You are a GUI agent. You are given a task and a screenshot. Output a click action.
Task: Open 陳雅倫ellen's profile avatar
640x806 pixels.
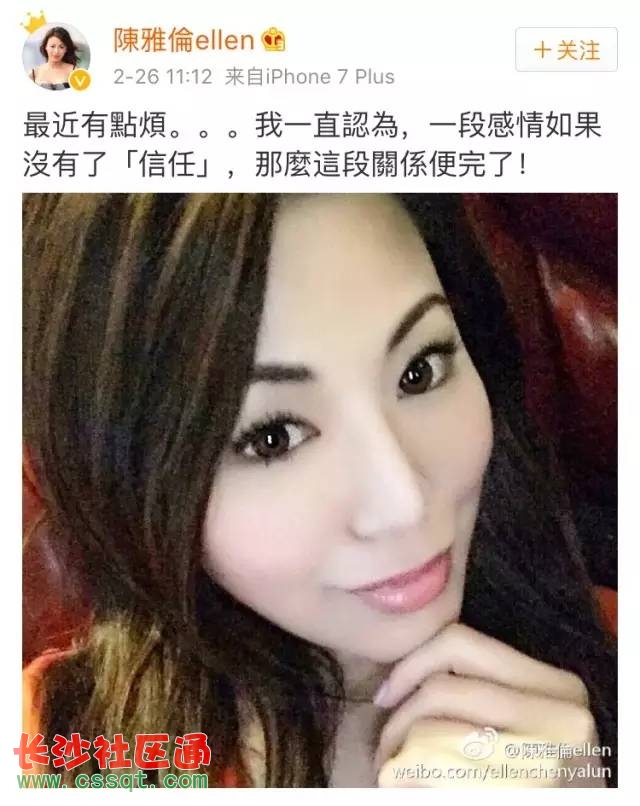(x=56, y=56)
